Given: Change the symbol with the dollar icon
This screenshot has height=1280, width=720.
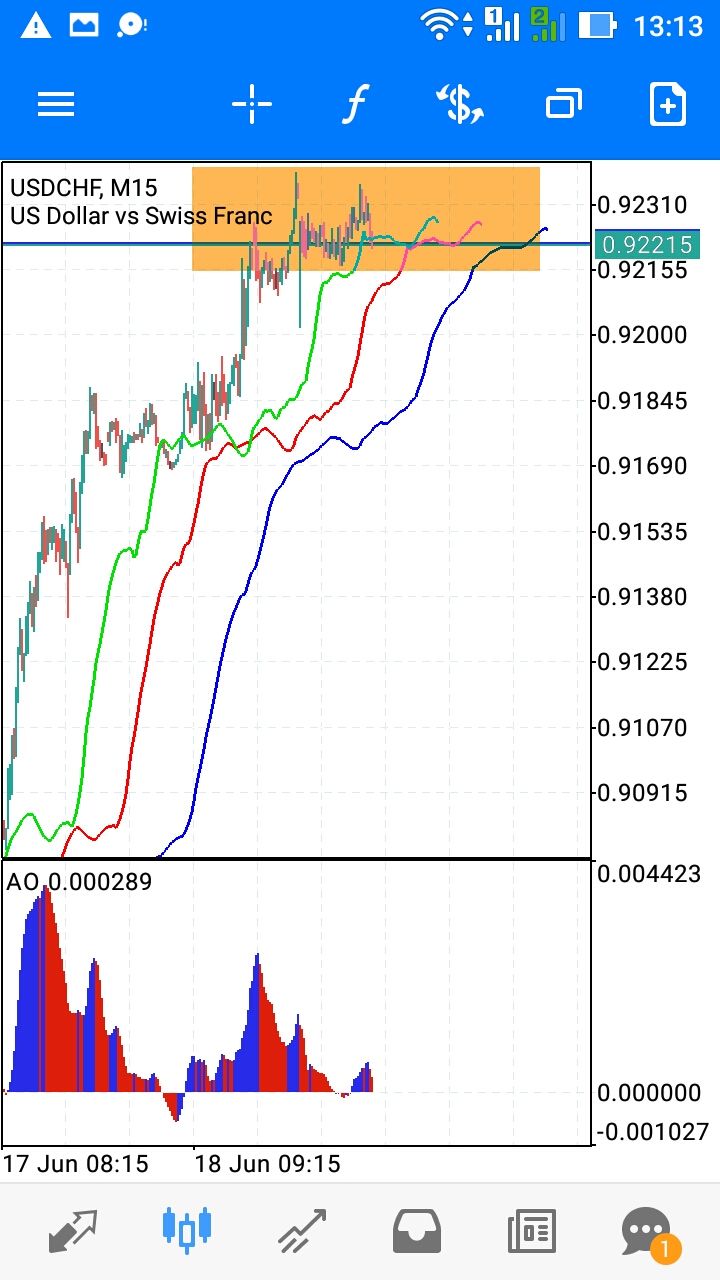Looking at the screenshot, I should coord(460,104).
